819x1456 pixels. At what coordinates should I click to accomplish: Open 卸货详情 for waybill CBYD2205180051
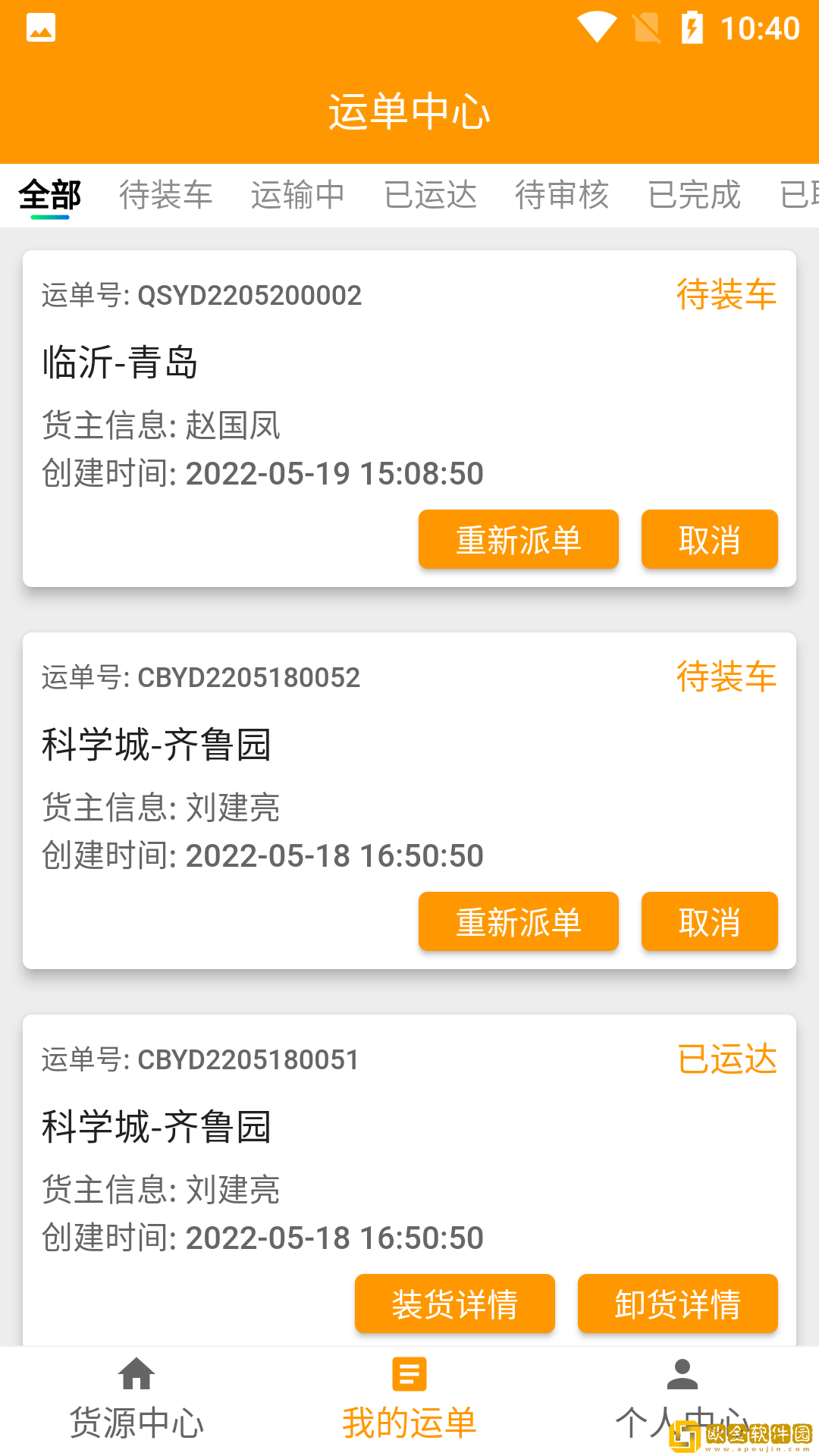tap(677, 1304)
